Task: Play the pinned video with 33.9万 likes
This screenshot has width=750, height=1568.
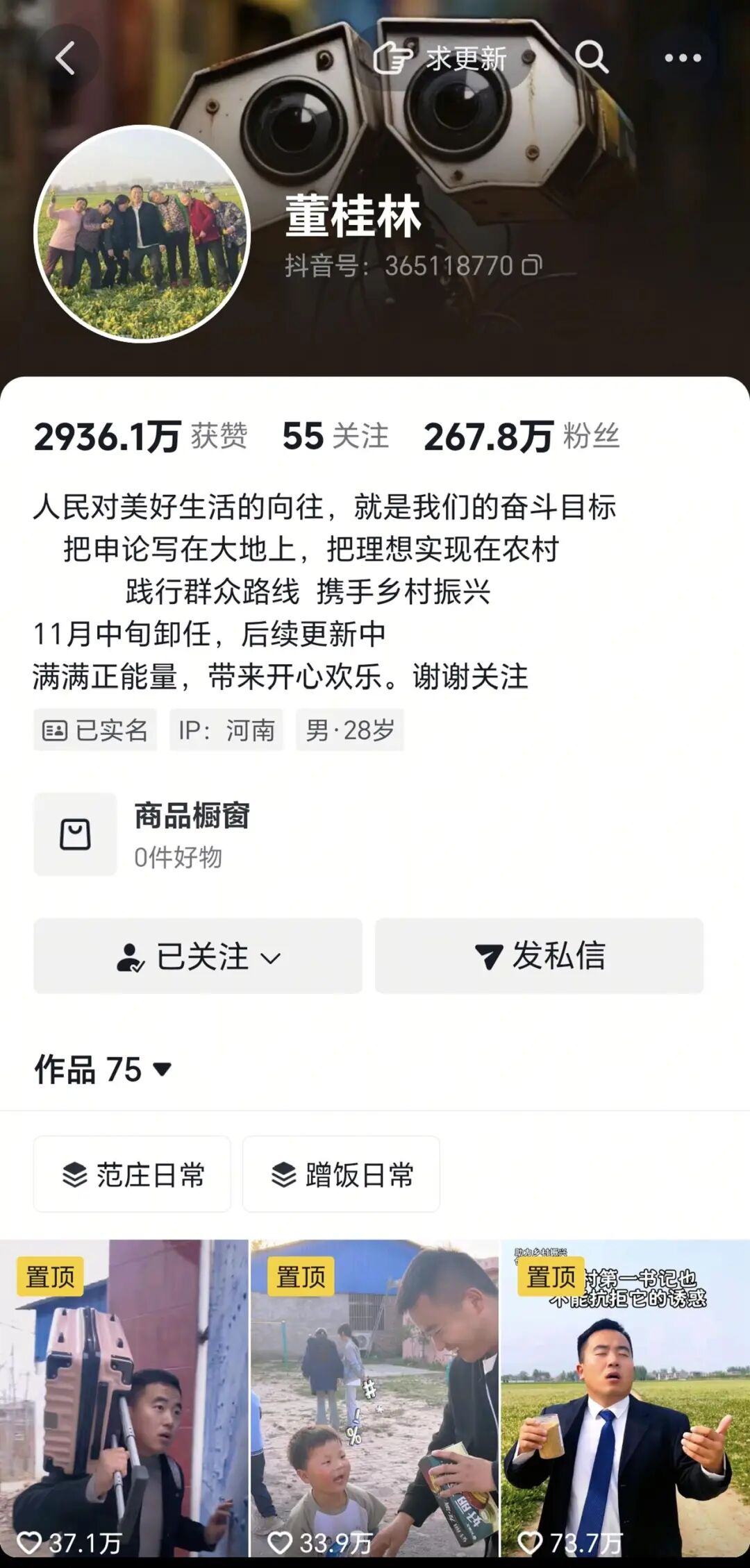Action: [x=374, y=1402]
